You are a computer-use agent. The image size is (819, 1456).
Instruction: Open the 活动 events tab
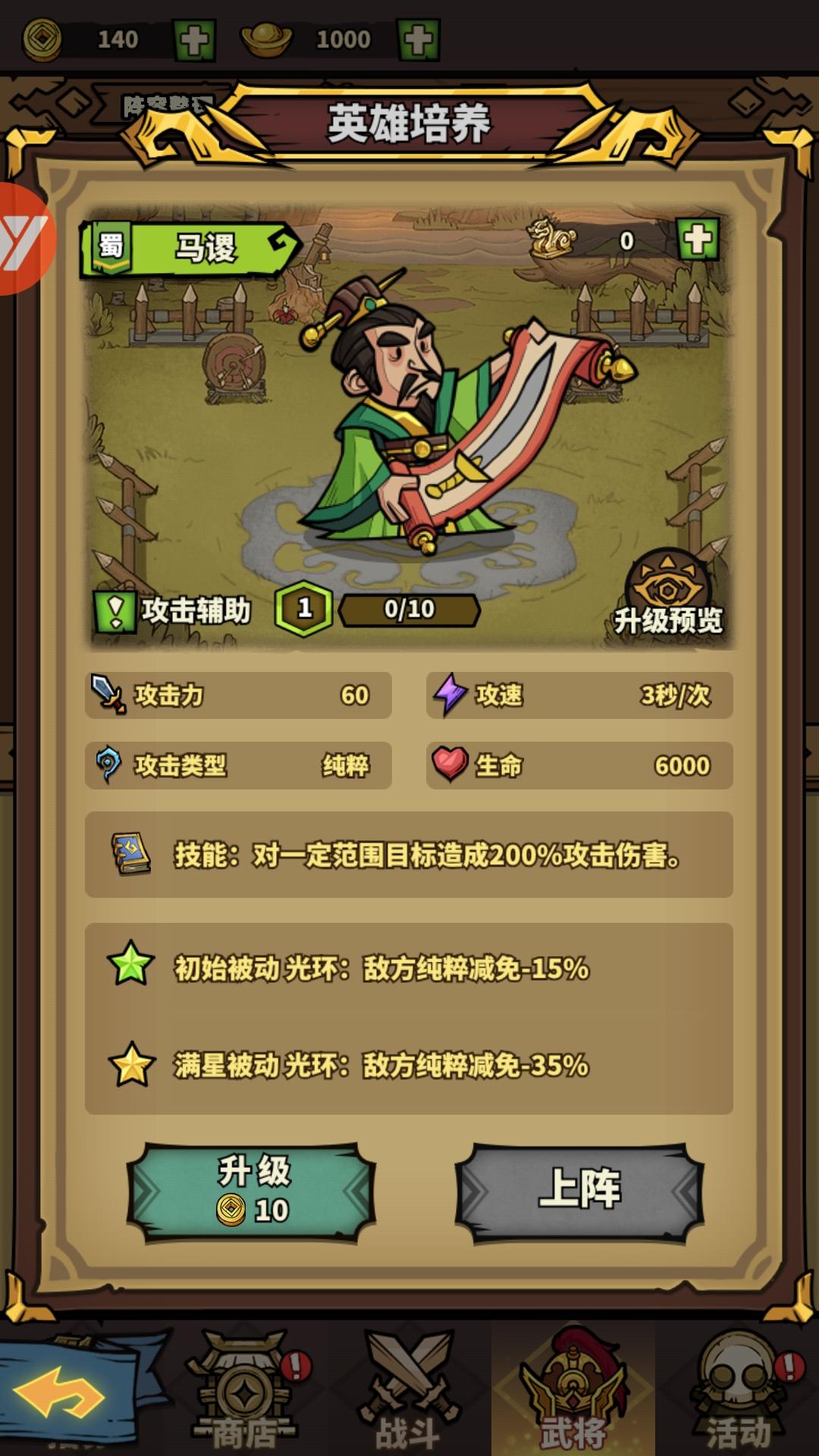pos(737,1392)
